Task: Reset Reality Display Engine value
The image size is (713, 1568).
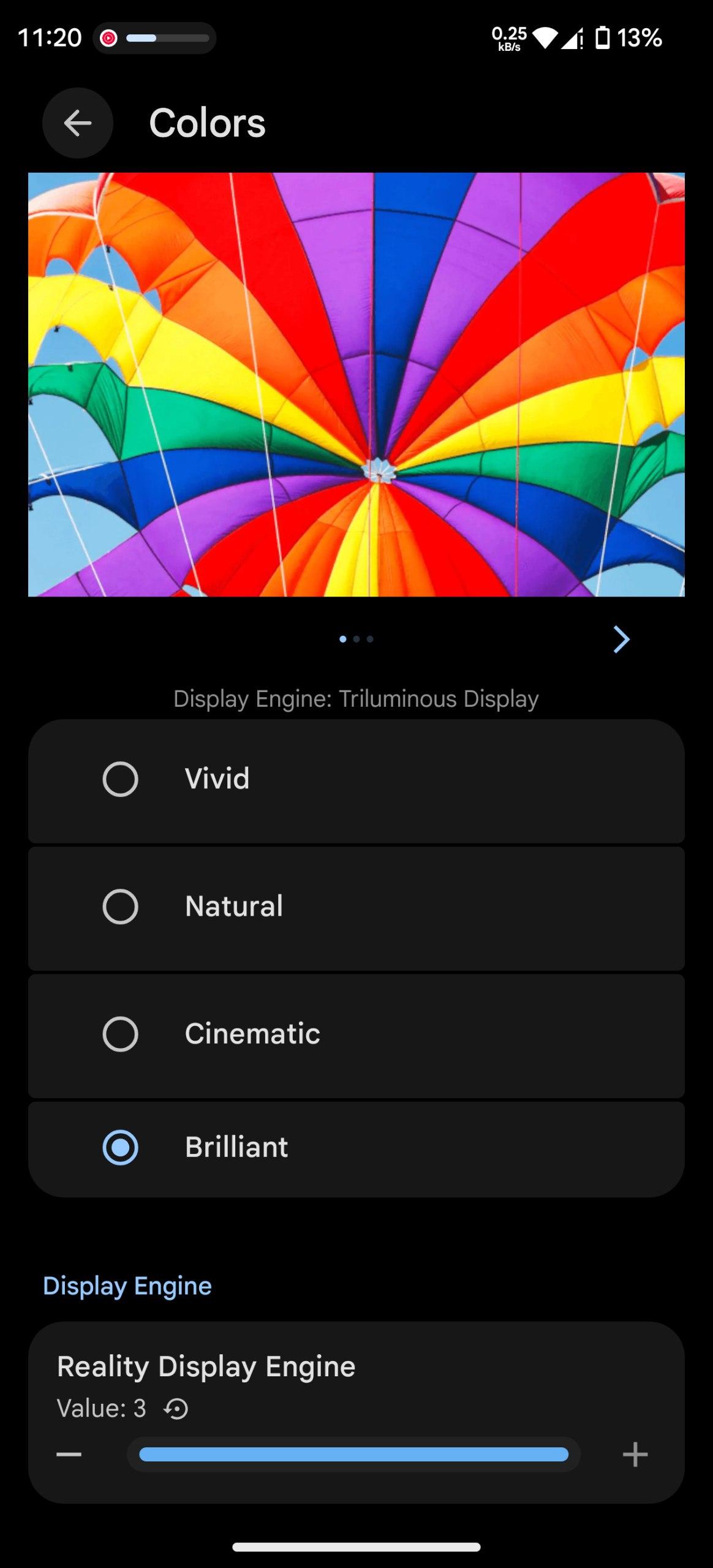Action: pyautogui.click(x=176, y=1409)
